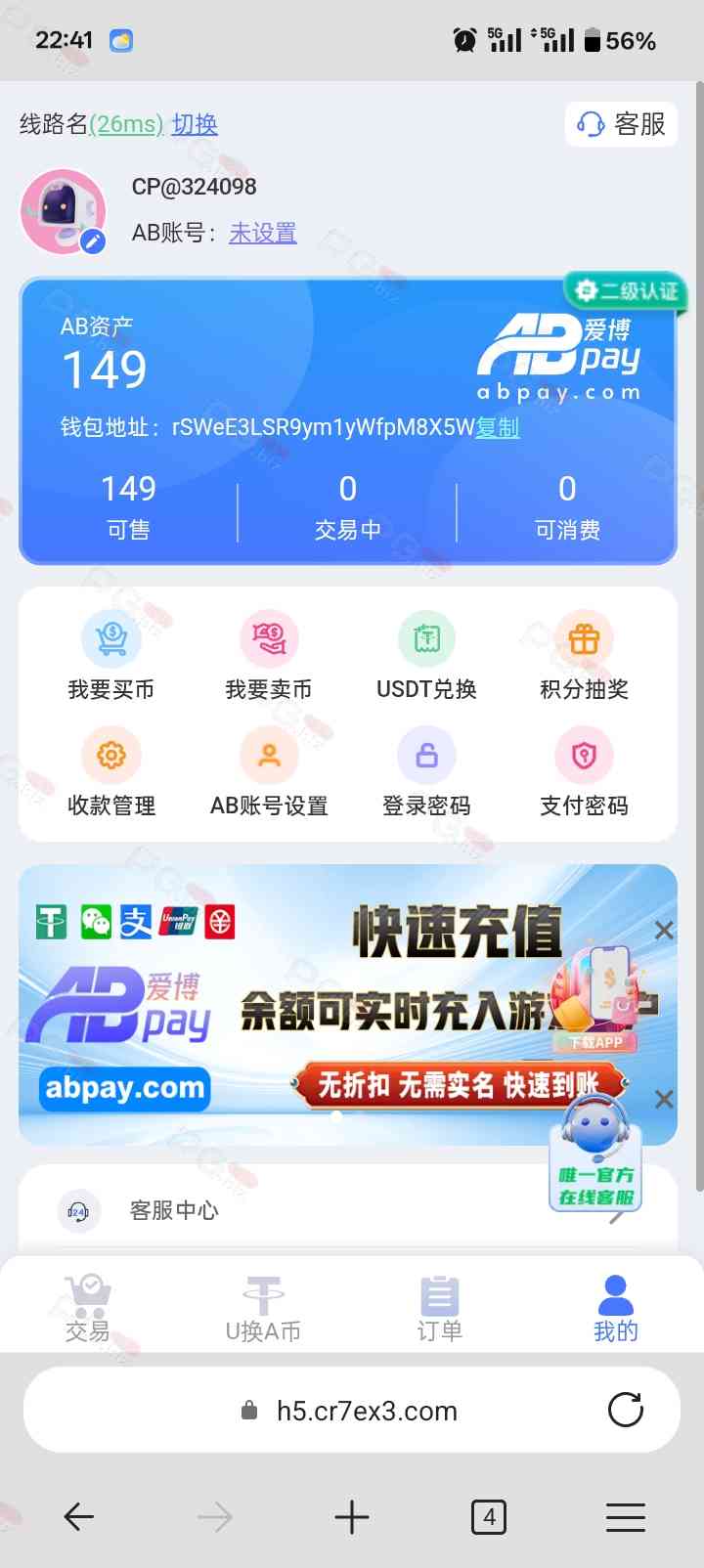
Task: Switch to the 订单 tab
Action: (x=439, y=1308)
